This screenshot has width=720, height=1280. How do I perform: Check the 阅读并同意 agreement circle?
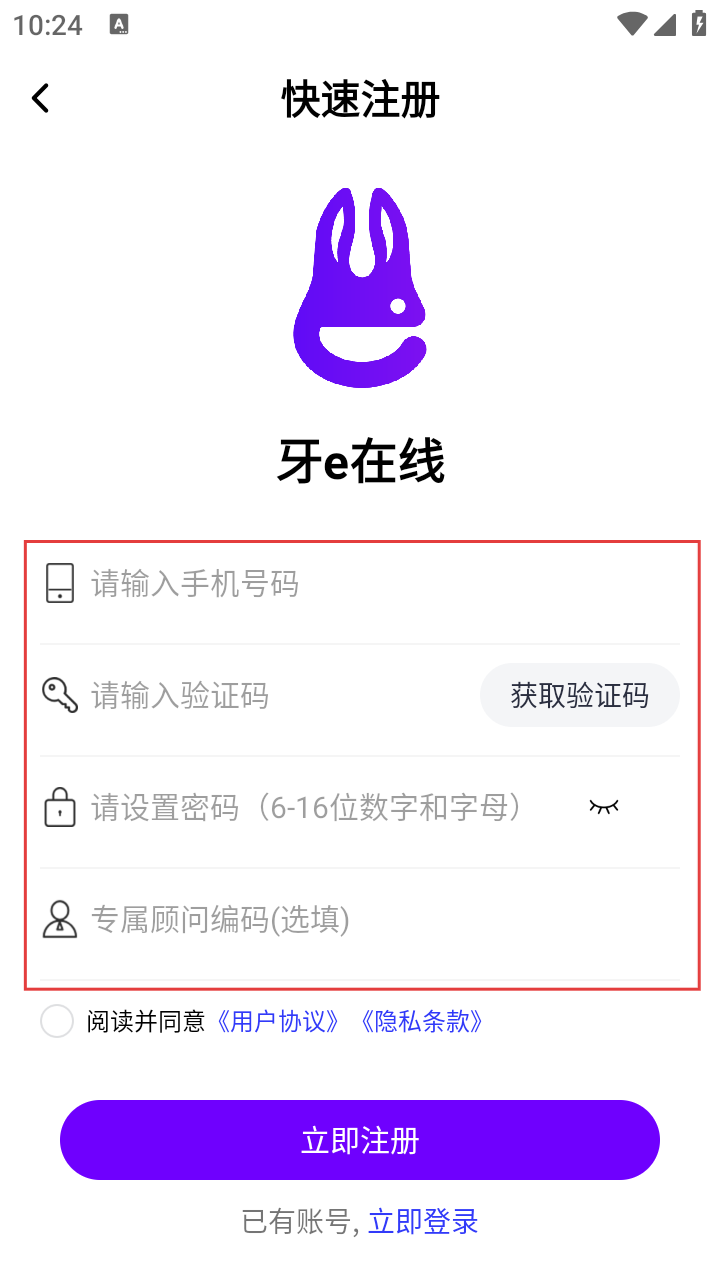click(x=57, y=1021)
